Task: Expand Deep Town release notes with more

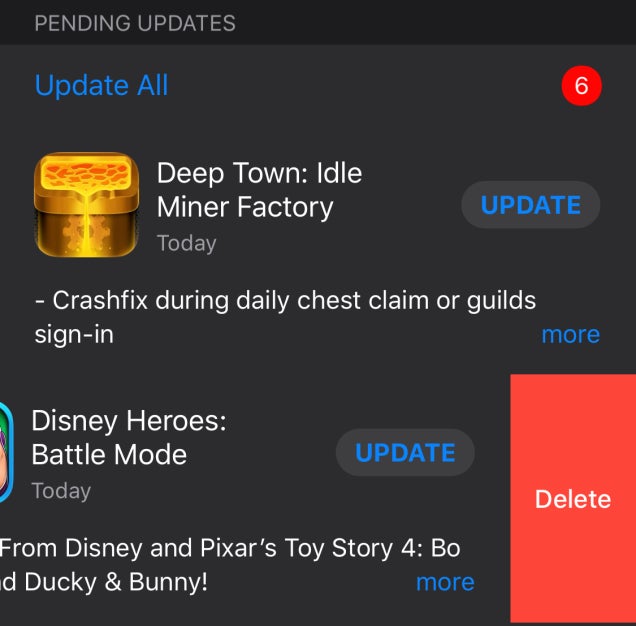Action: [570, 334]
